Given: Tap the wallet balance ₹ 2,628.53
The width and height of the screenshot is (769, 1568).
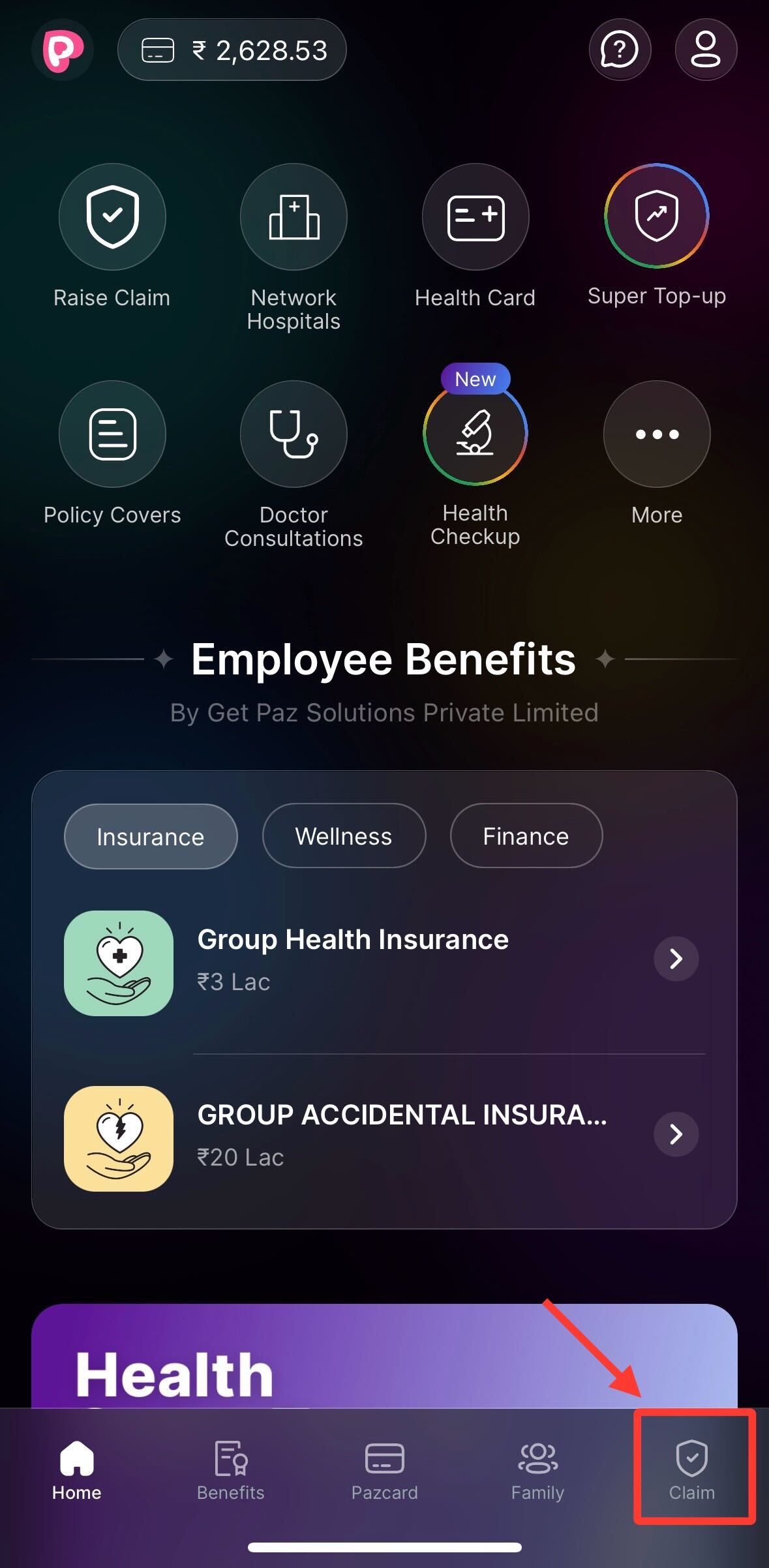Looking at the screenshot, I should point(232,50).
